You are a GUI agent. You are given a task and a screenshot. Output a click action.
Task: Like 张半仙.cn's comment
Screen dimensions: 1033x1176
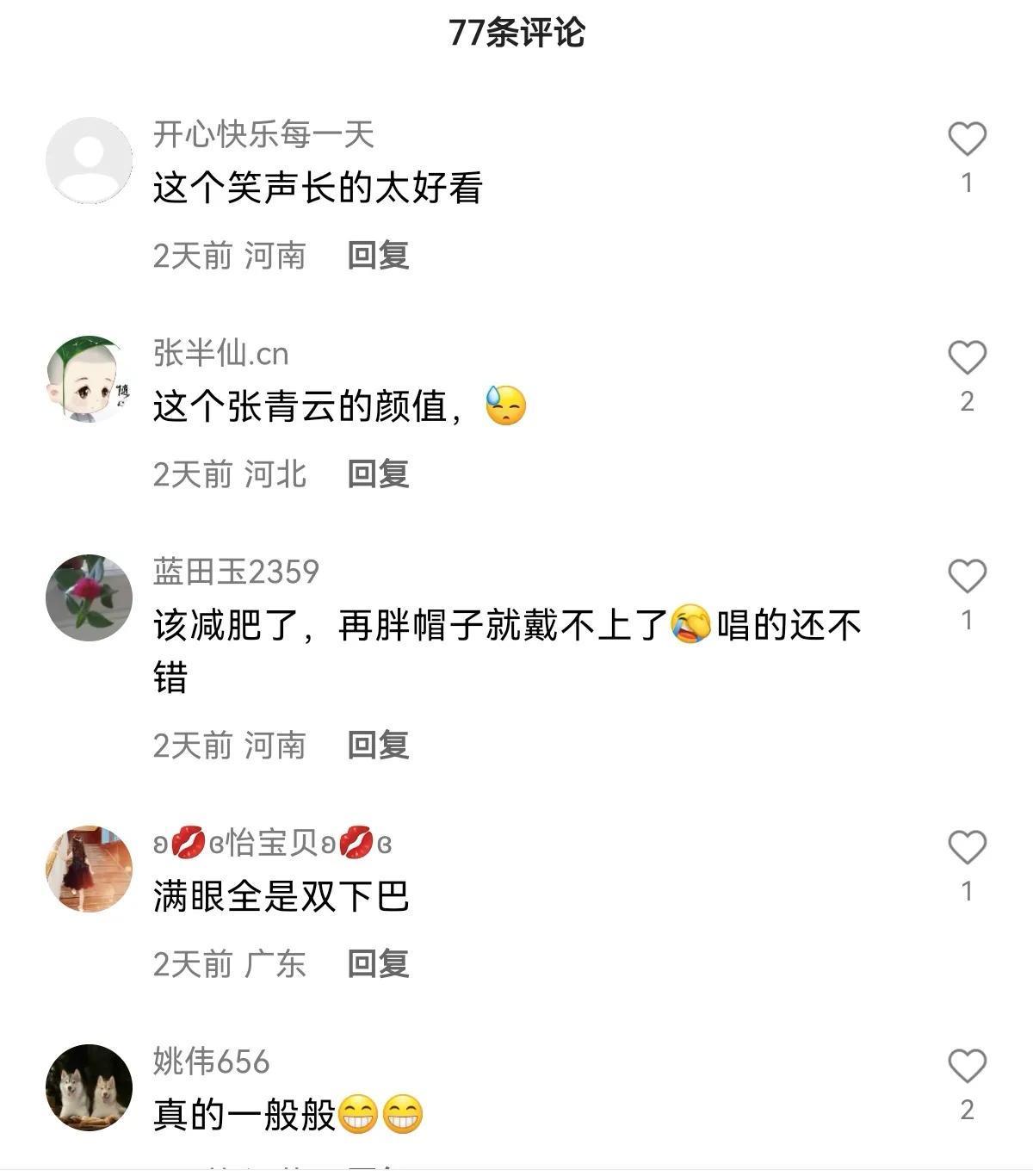967,358
